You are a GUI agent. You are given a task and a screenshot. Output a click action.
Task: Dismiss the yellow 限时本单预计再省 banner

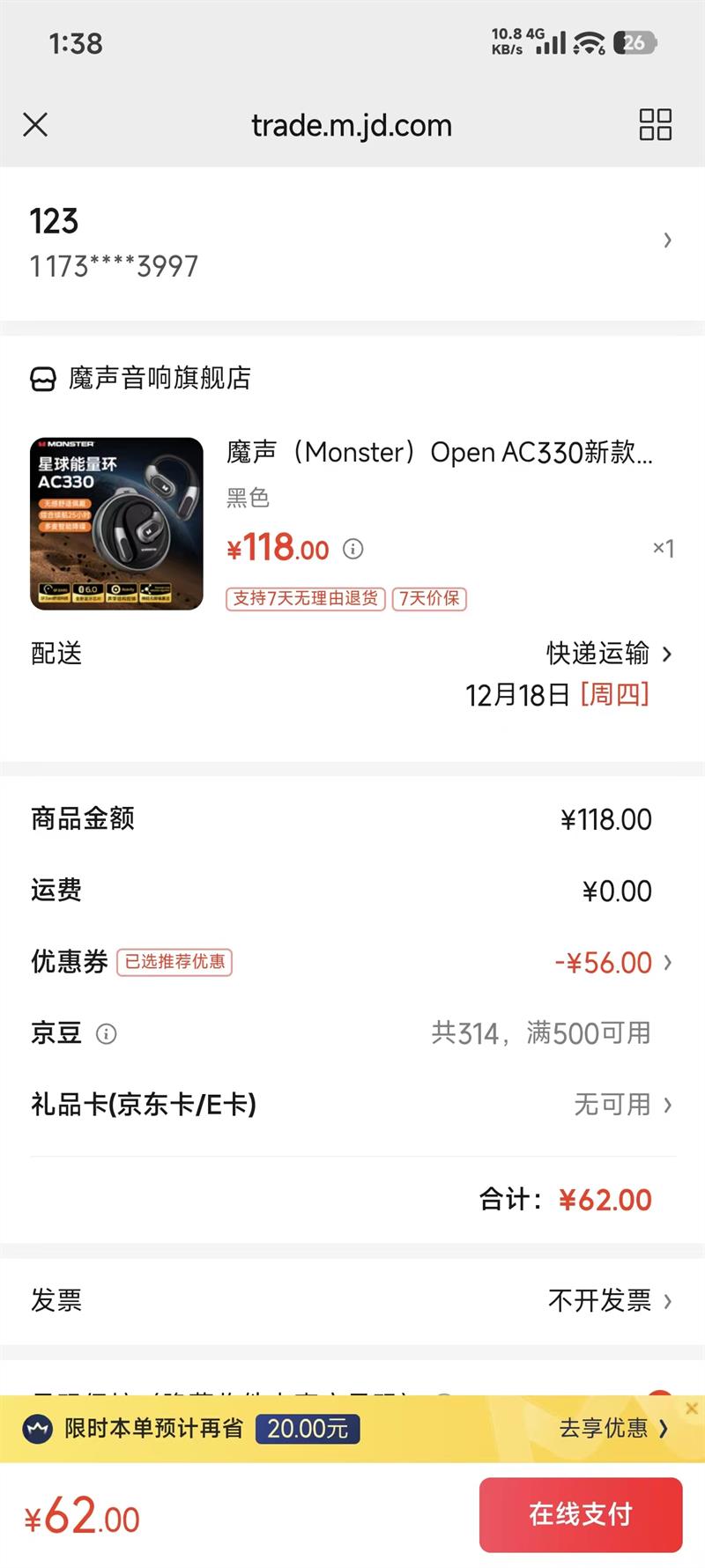(692, 1409)
